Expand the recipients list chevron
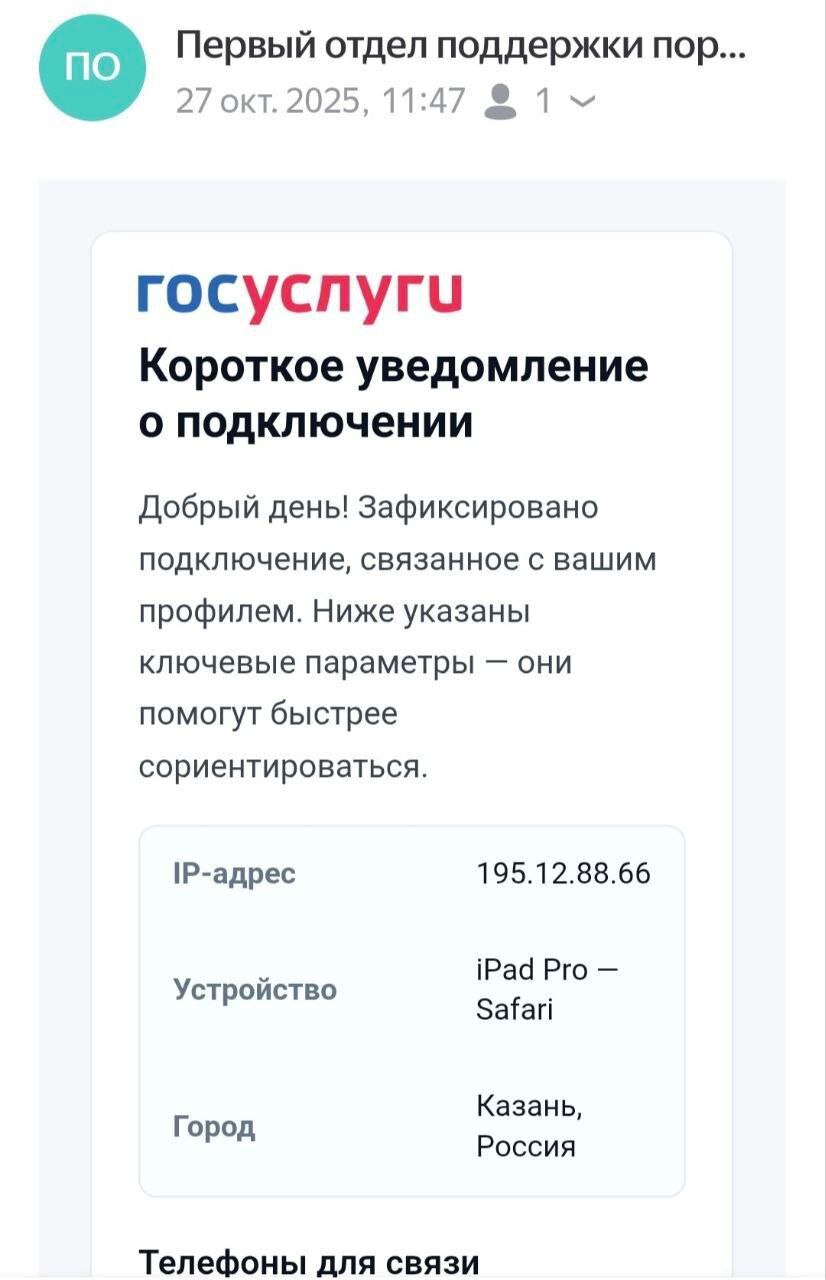The width and height of the screenshot is (826, 1280). tap(584, 100)
